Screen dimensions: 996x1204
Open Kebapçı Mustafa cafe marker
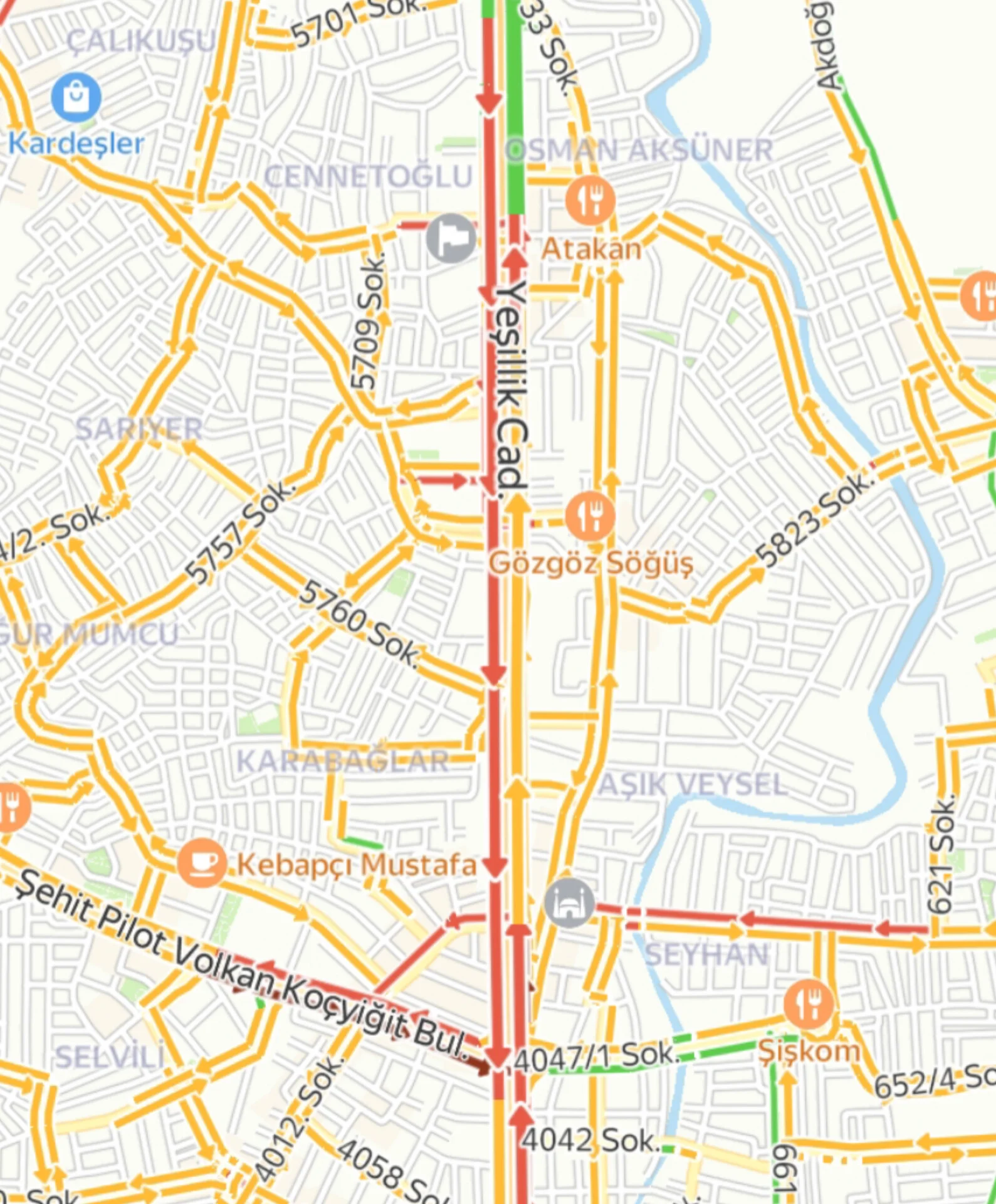[201, 863]
